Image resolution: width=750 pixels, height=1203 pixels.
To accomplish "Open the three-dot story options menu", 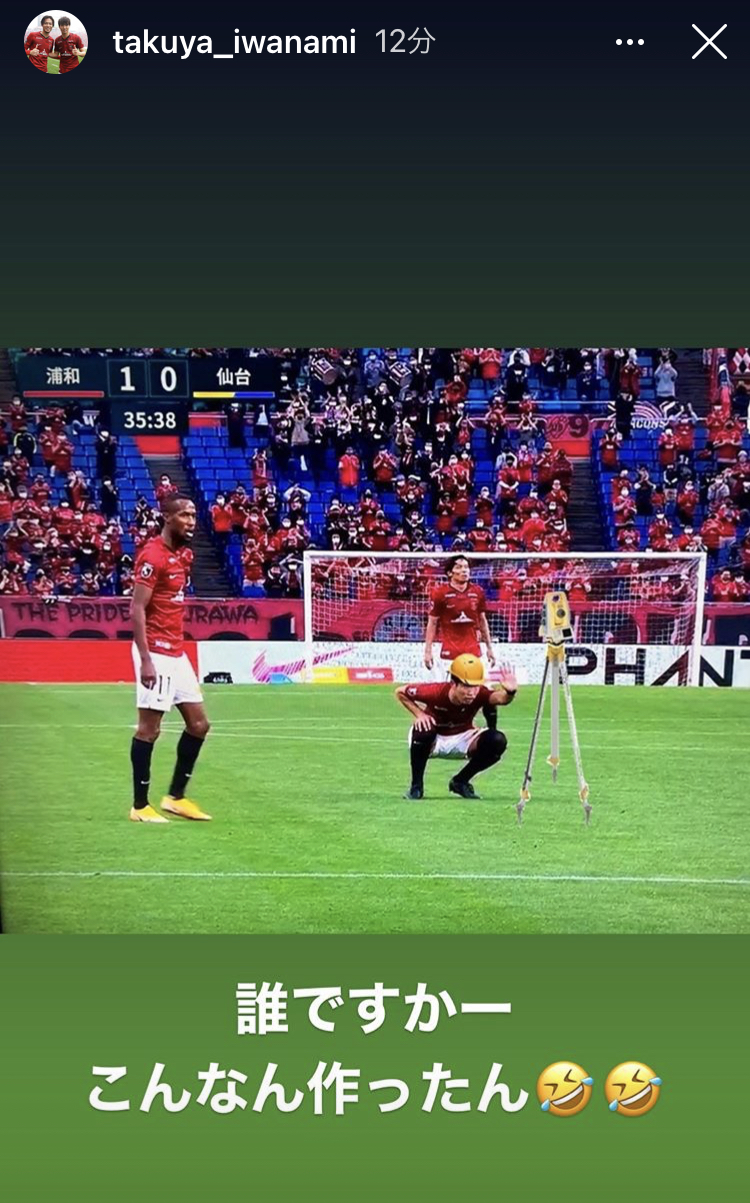I will pos(630,42).
